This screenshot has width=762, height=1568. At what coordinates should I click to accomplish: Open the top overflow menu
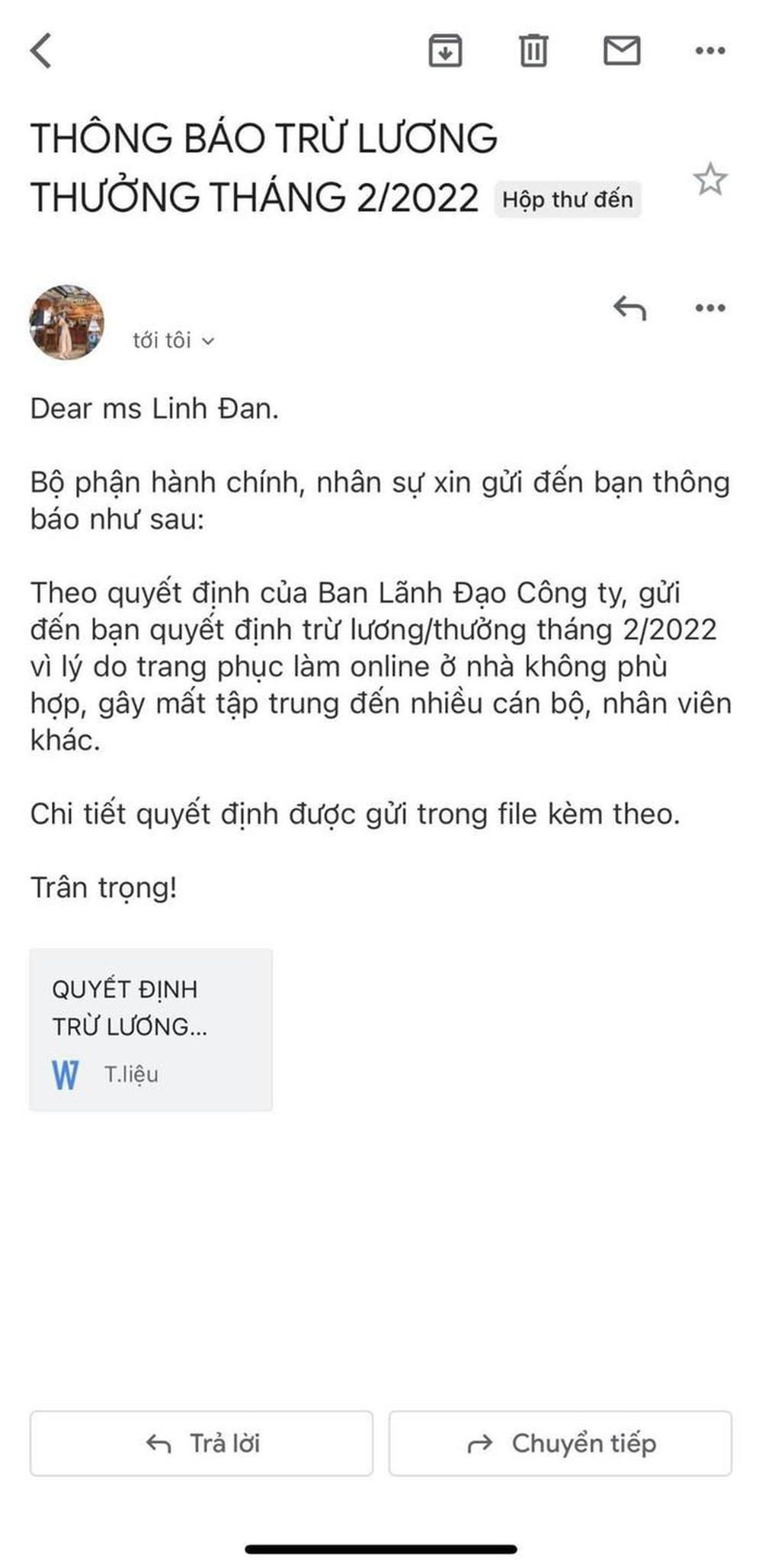pyautogui.click(x=710, y=51)
